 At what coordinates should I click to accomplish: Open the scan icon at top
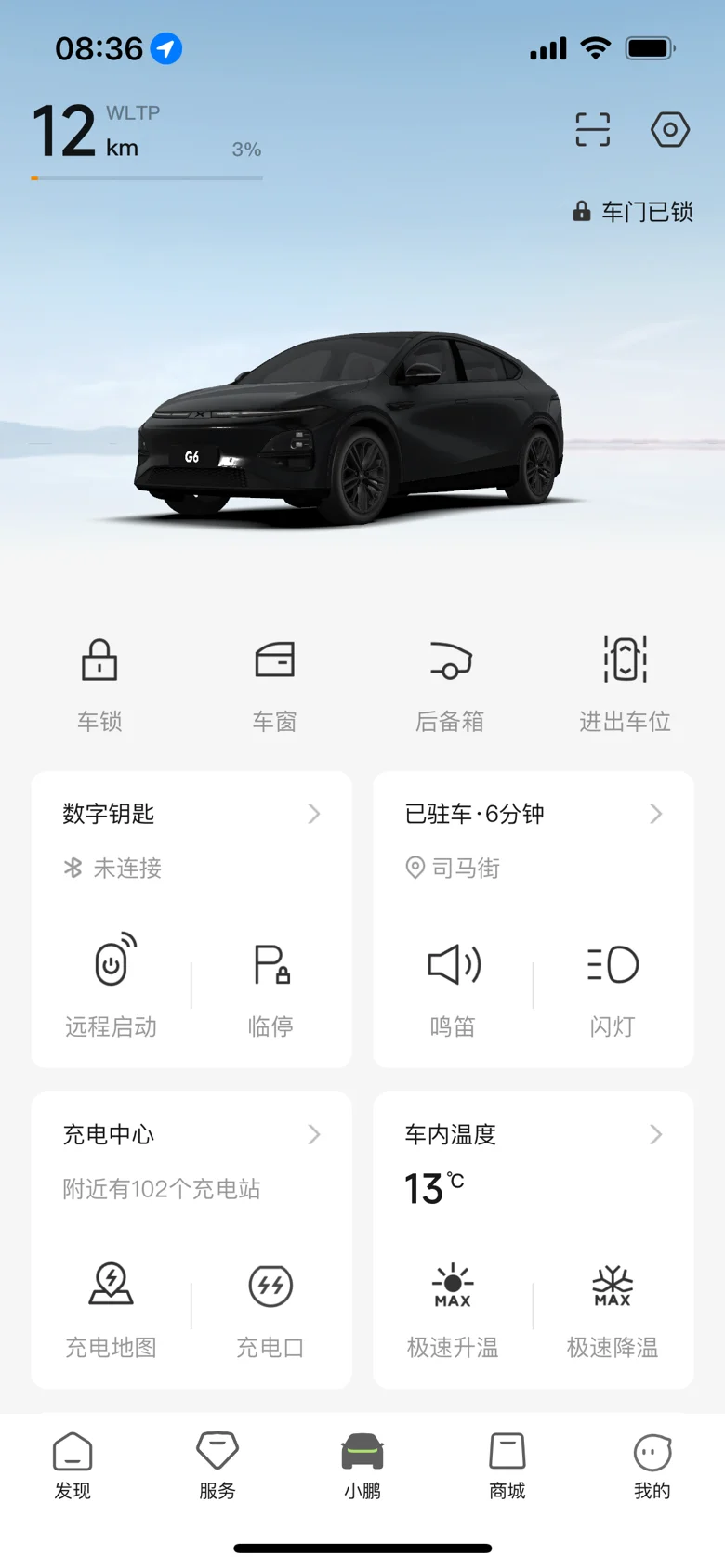(x=593, y=130)
